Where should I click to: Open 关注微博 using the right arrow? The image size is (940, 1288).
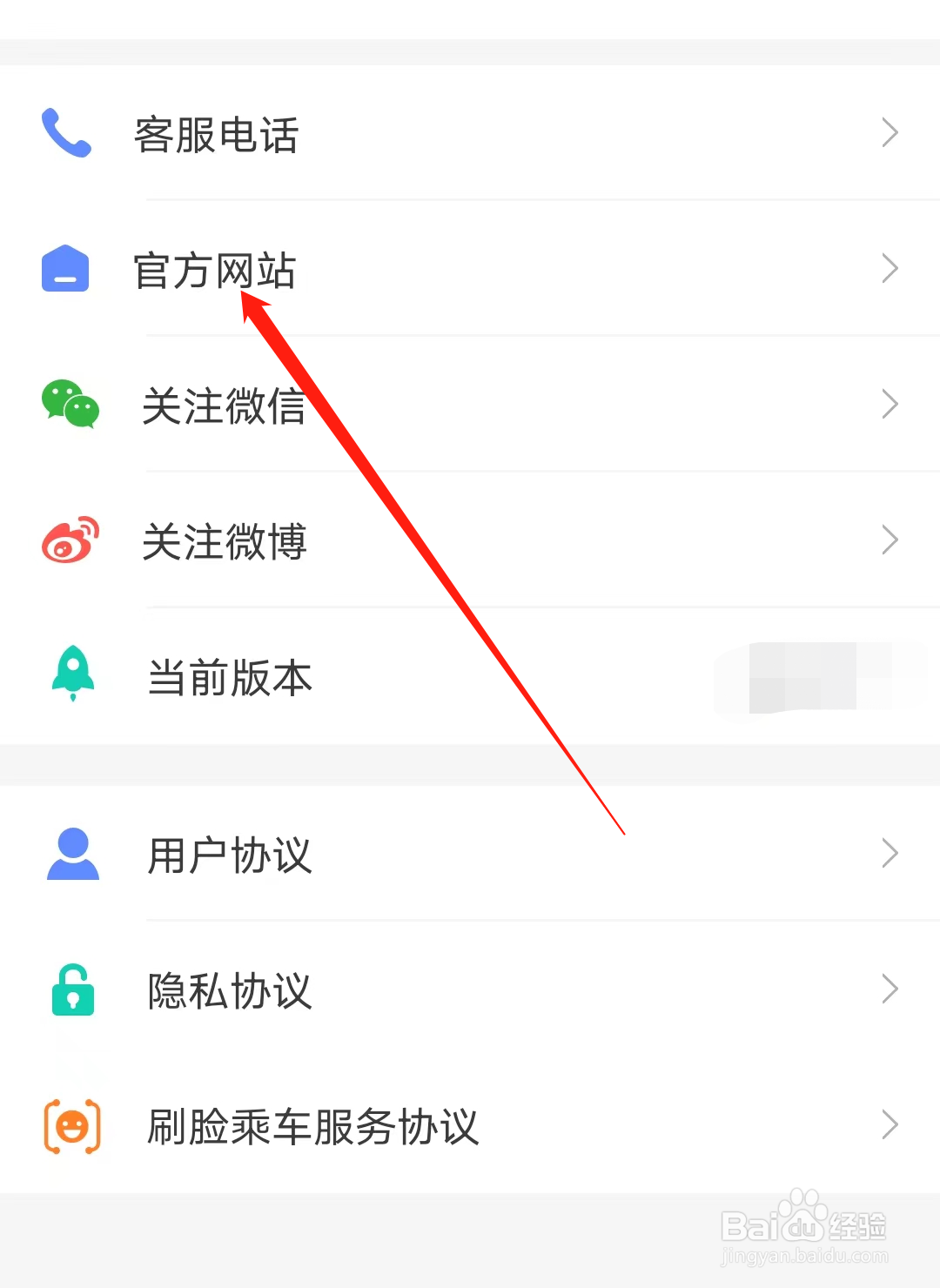tap(890, 540)
